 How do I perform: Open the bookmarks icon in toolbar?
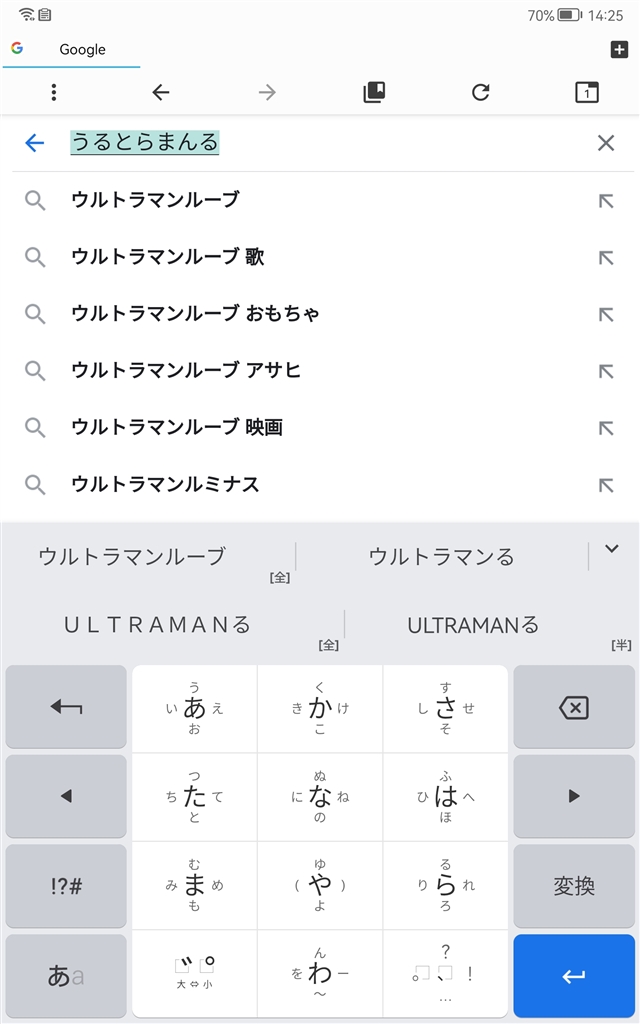point(374,92)
